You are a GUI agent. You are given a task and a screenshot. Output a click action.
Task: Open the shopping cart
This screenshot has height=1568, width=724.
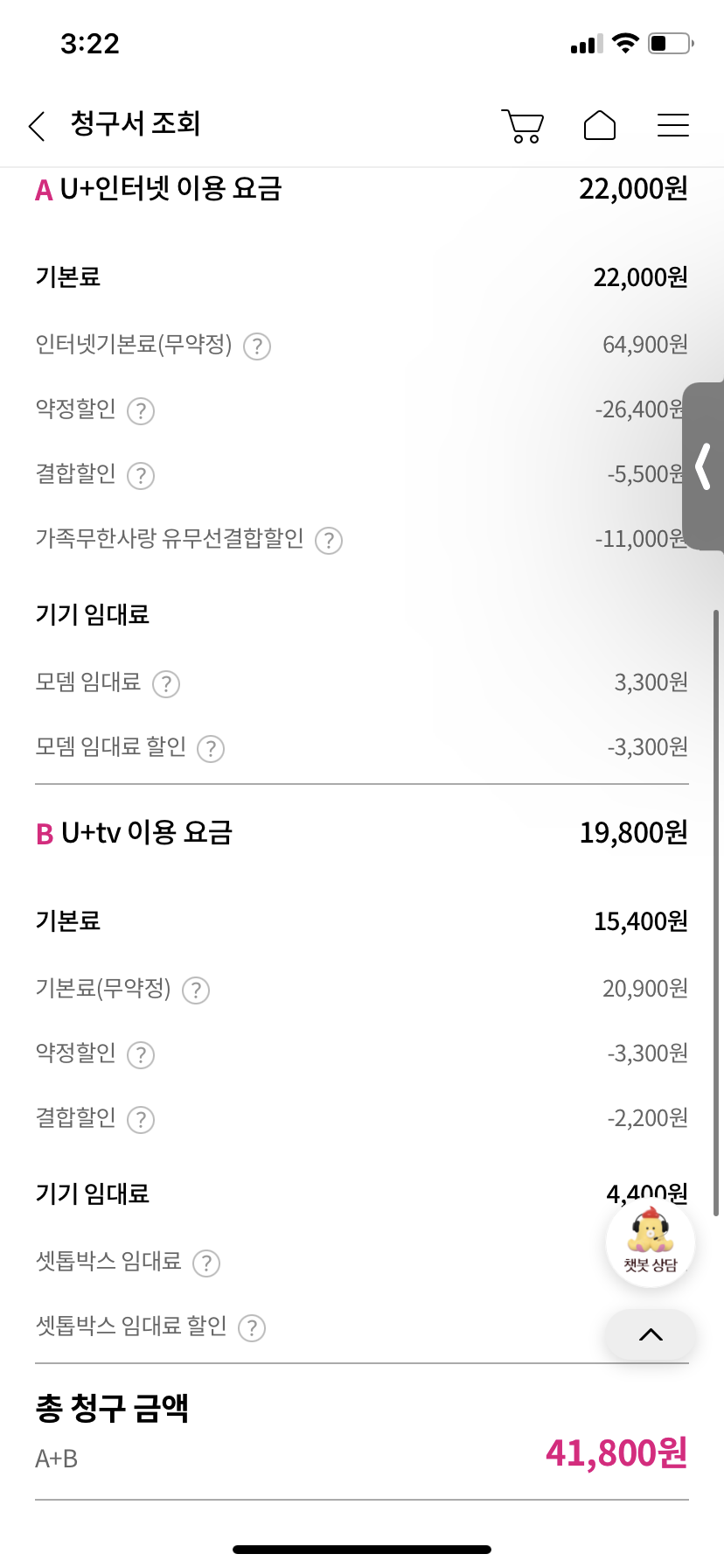coord(522,126)
